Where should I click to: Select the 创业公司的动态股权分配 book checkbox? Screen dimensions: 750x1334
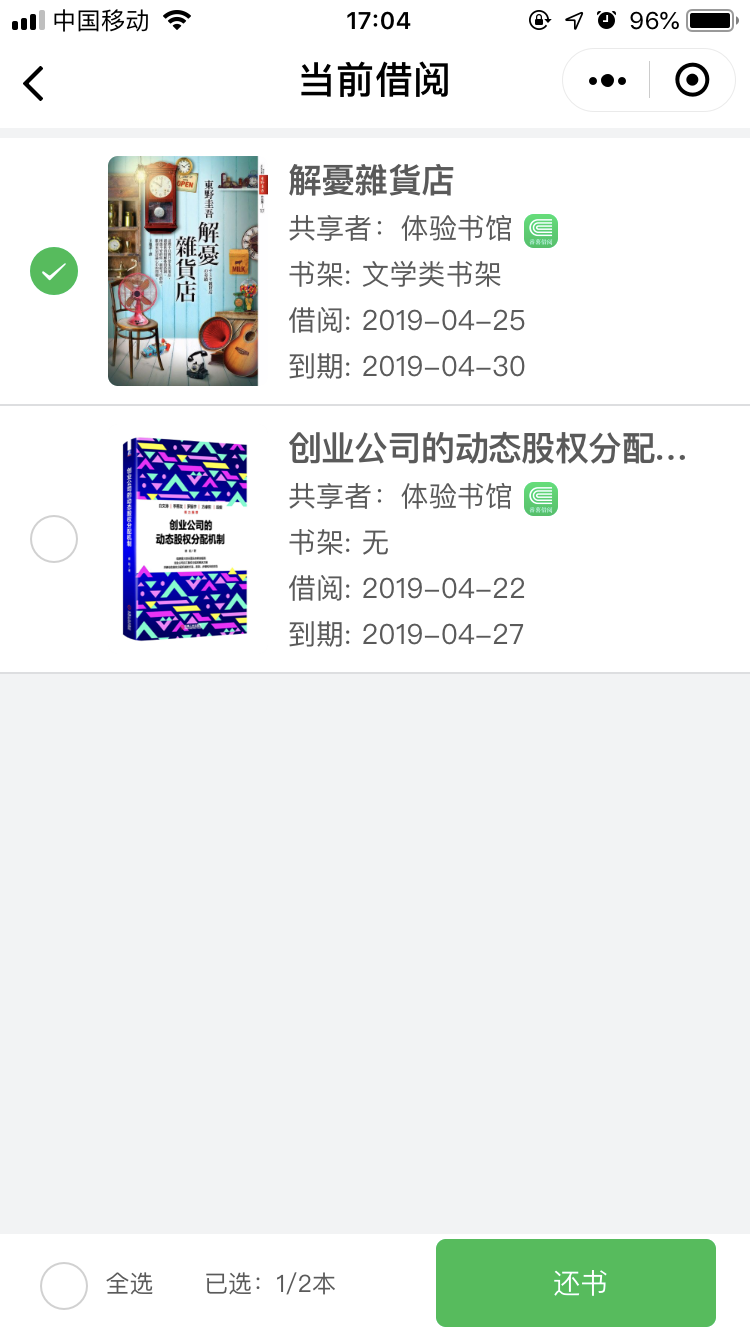coord(54,539)
